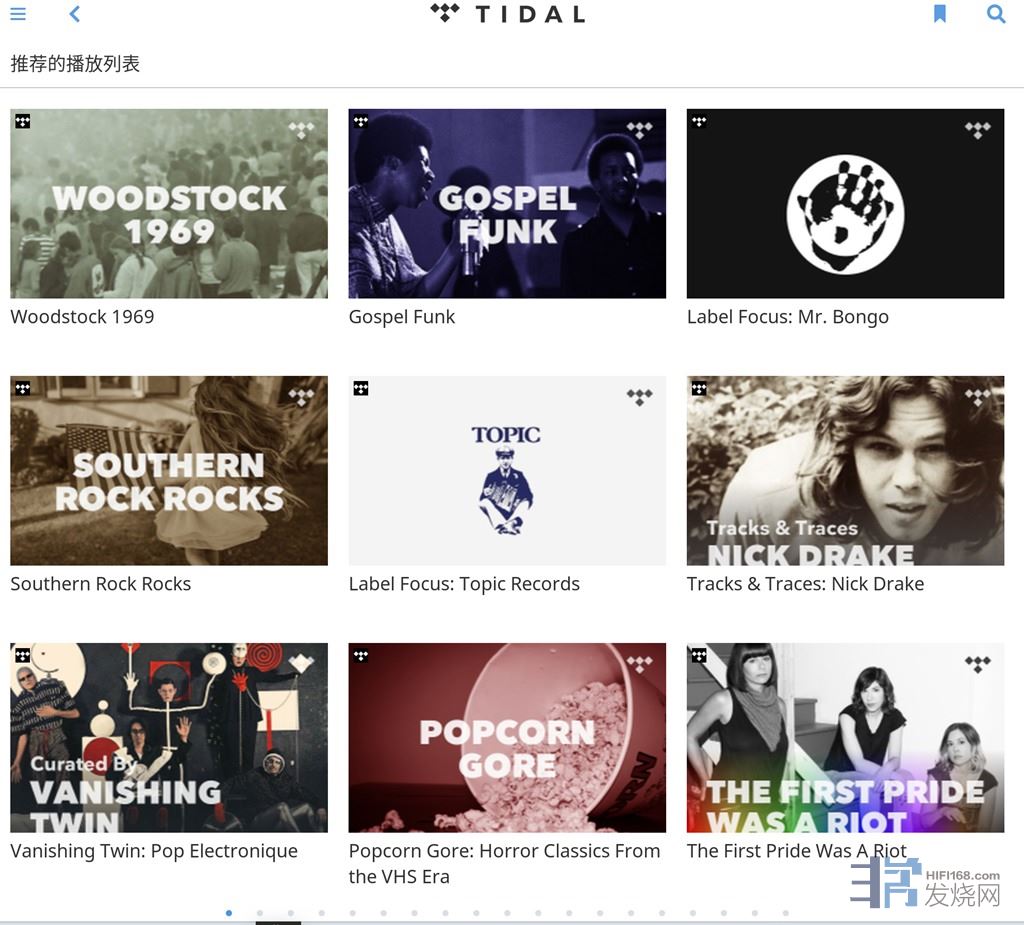The height and width of the screenshot is (925, 1024).
Task: Select the Gospel Funk playlist
Action: pyautogui.click(x=507, y=203)
